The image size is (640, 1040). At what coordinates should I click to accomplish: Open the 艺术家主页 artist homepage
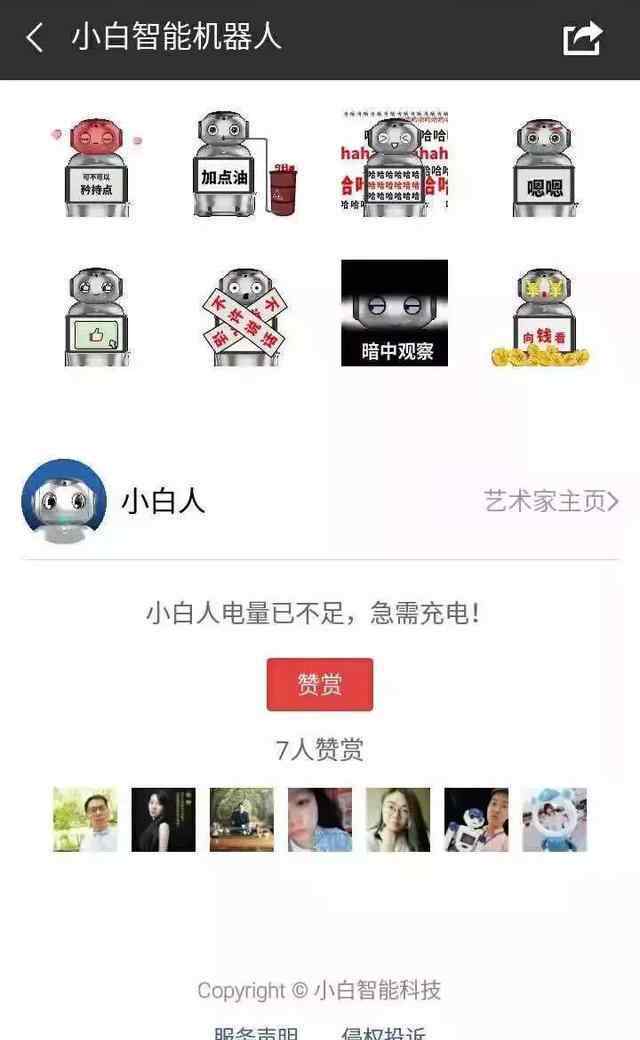coord(551,501)
